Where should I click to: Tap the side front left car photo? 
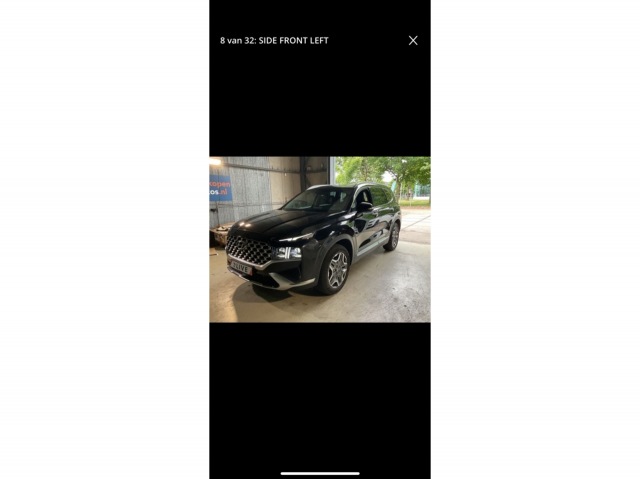coord(320,239)
